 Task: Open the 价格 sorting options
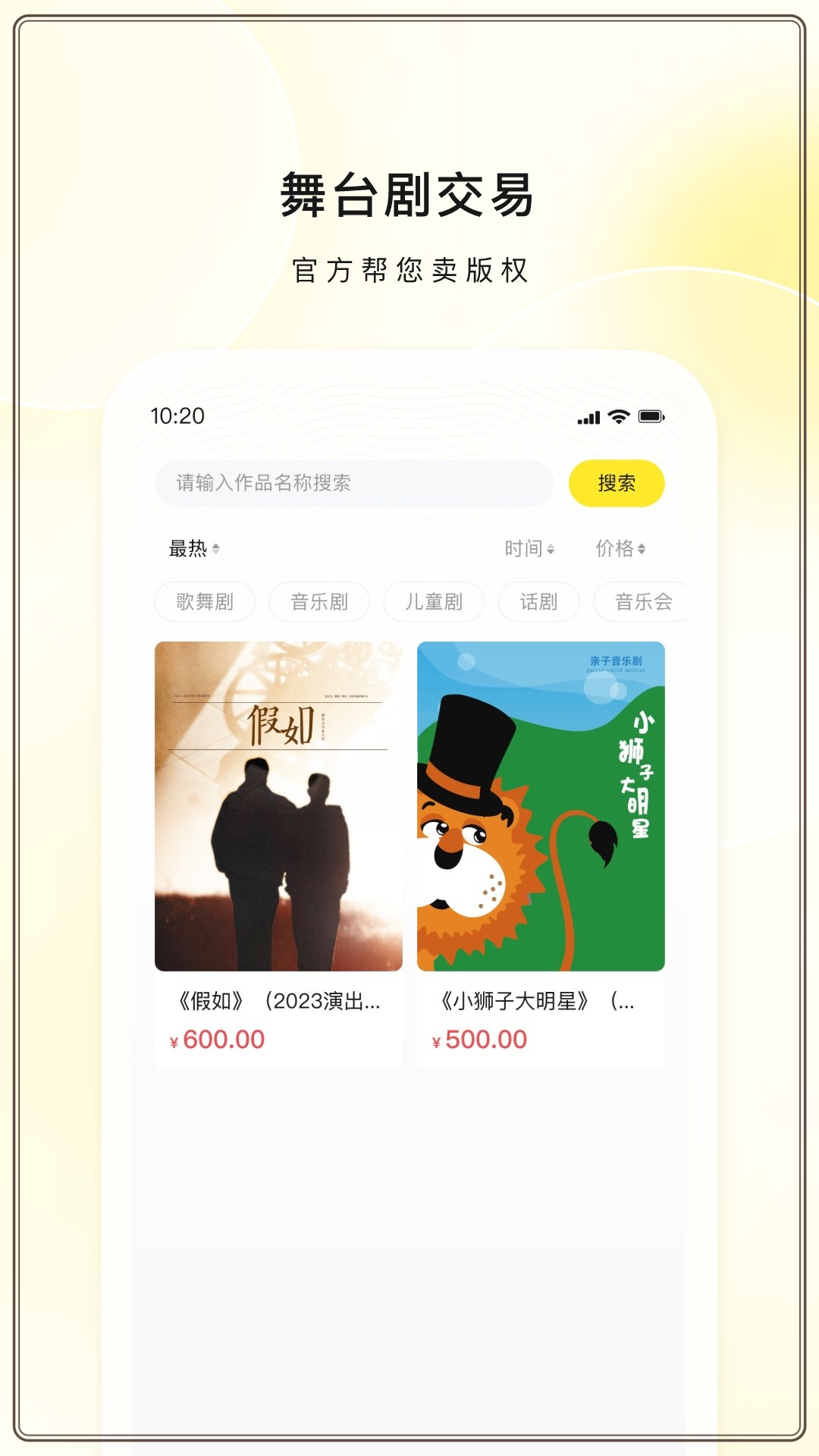pyautogui.click(x=622, y=548)
